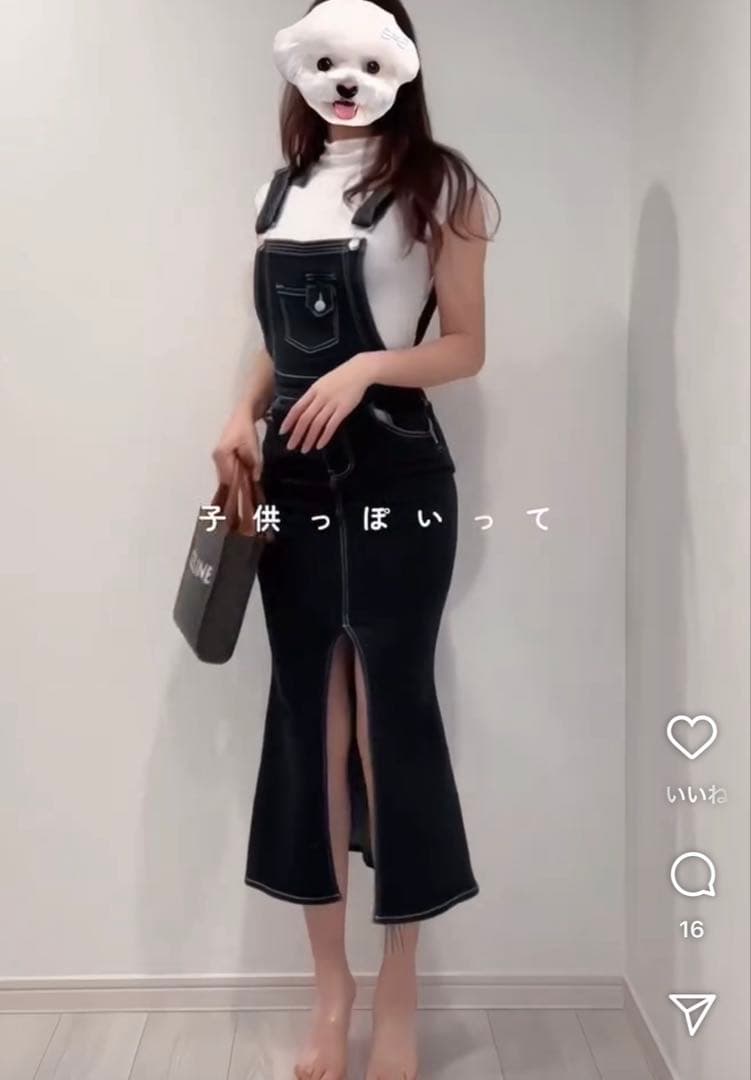Like this reel with the heart icon
The image size is (751, 1080).
click(x=692, y=738)
